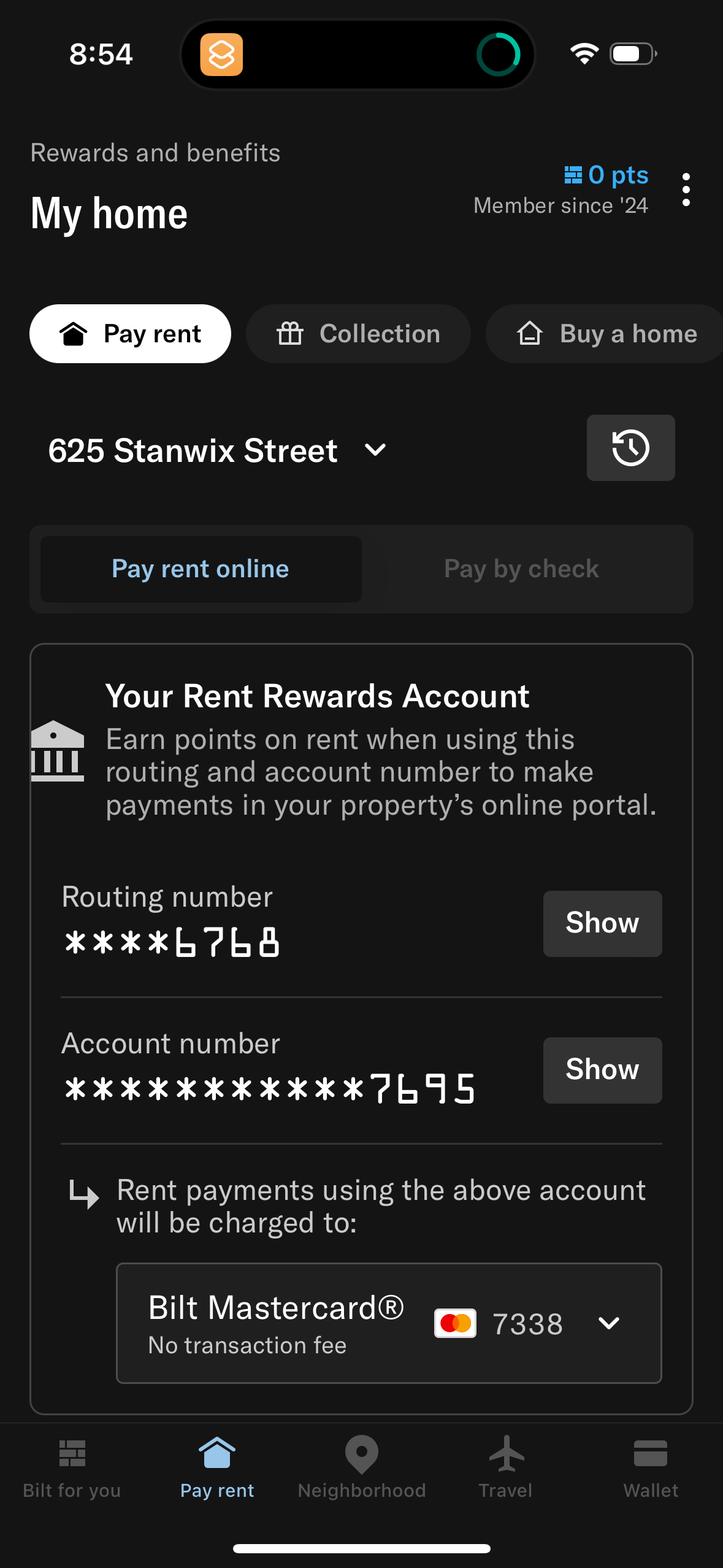Select the Travel airplane icon

click(505, 1453)
